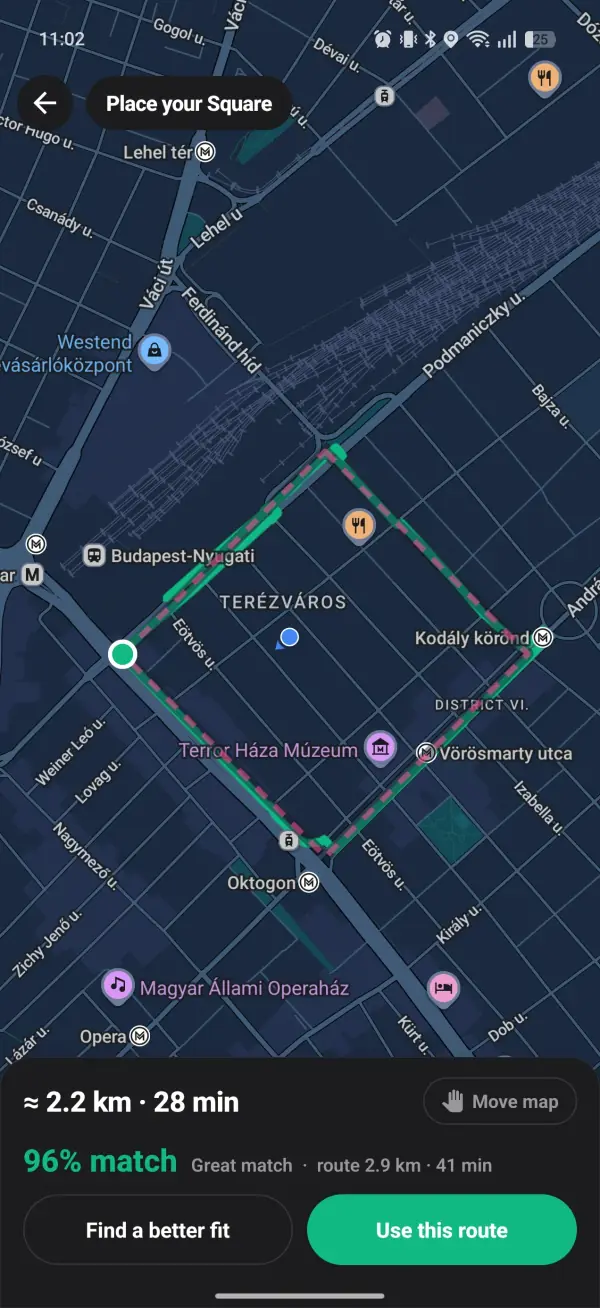Open the Westend shopping pin

tap(154, 351)
